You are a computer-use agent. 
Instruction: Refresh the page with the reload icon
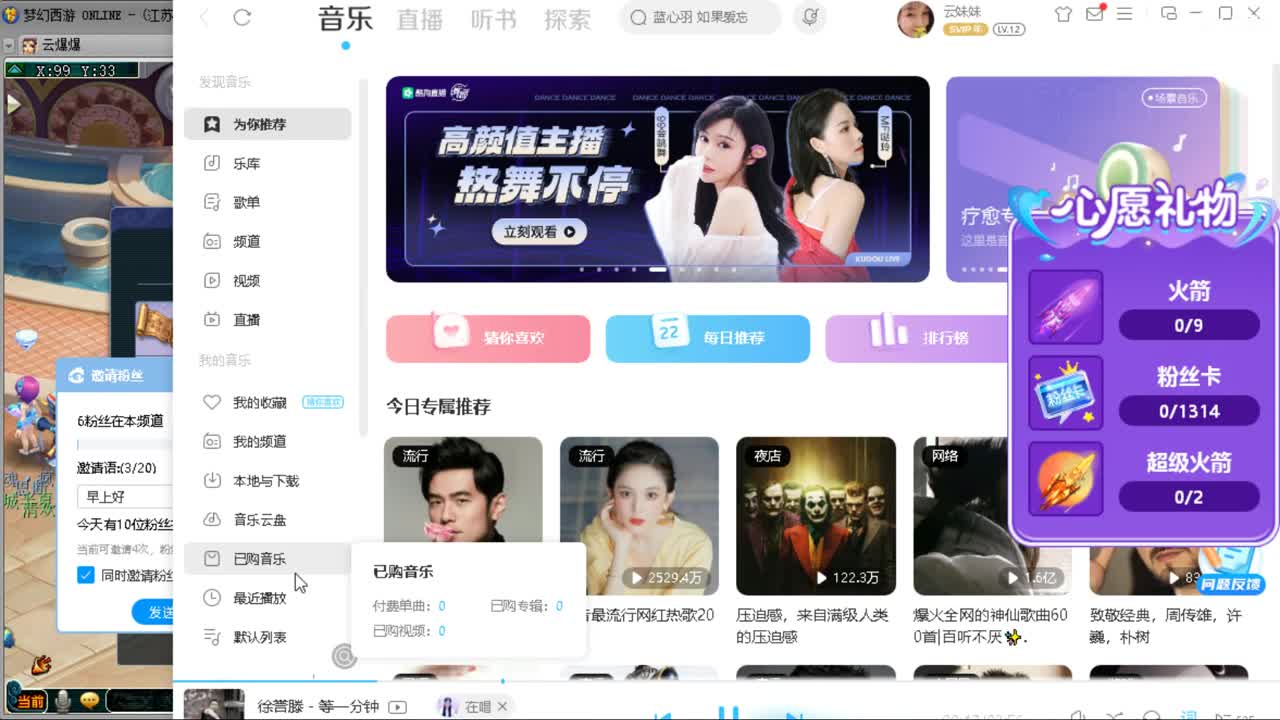pyautogui.click(x=242, y=18)
